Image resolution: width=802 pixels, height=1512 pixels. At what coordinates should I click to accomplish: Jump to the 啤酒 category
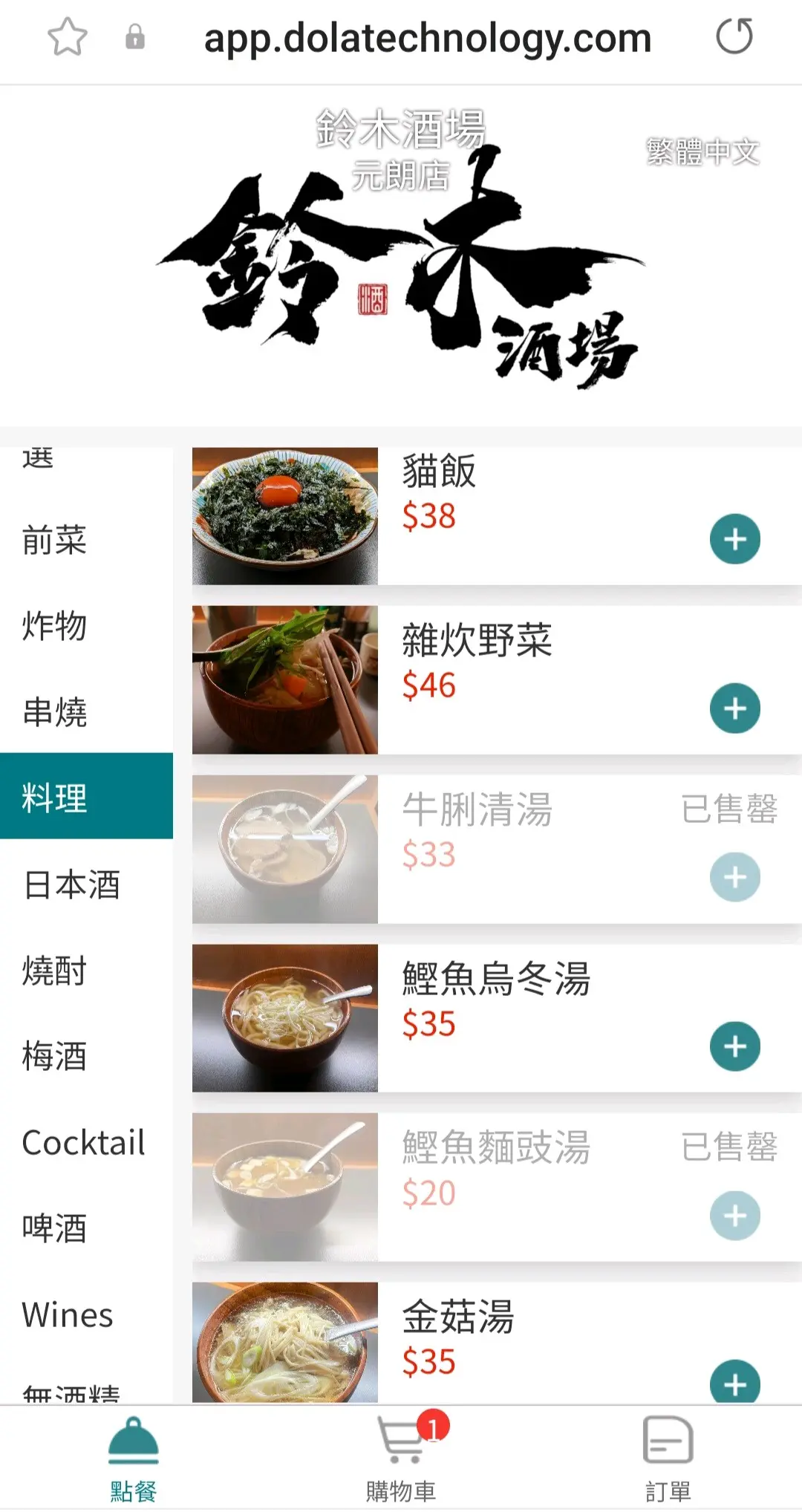coord(55,1228)
